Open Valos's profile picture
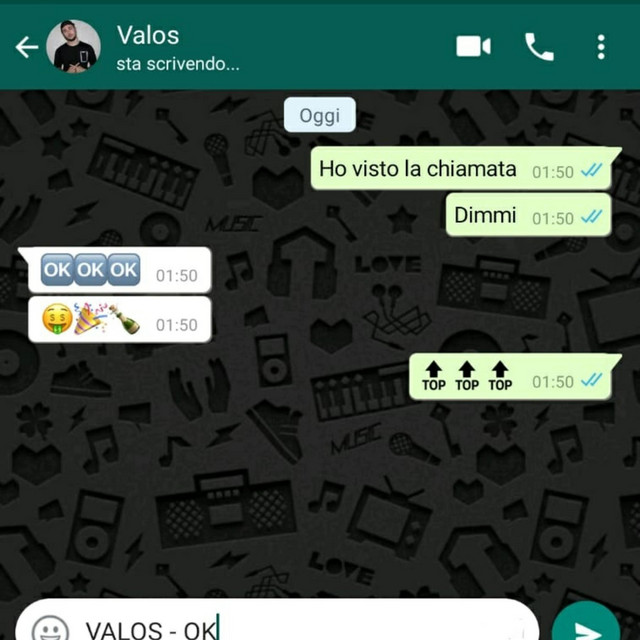 (x=76, y=47)
